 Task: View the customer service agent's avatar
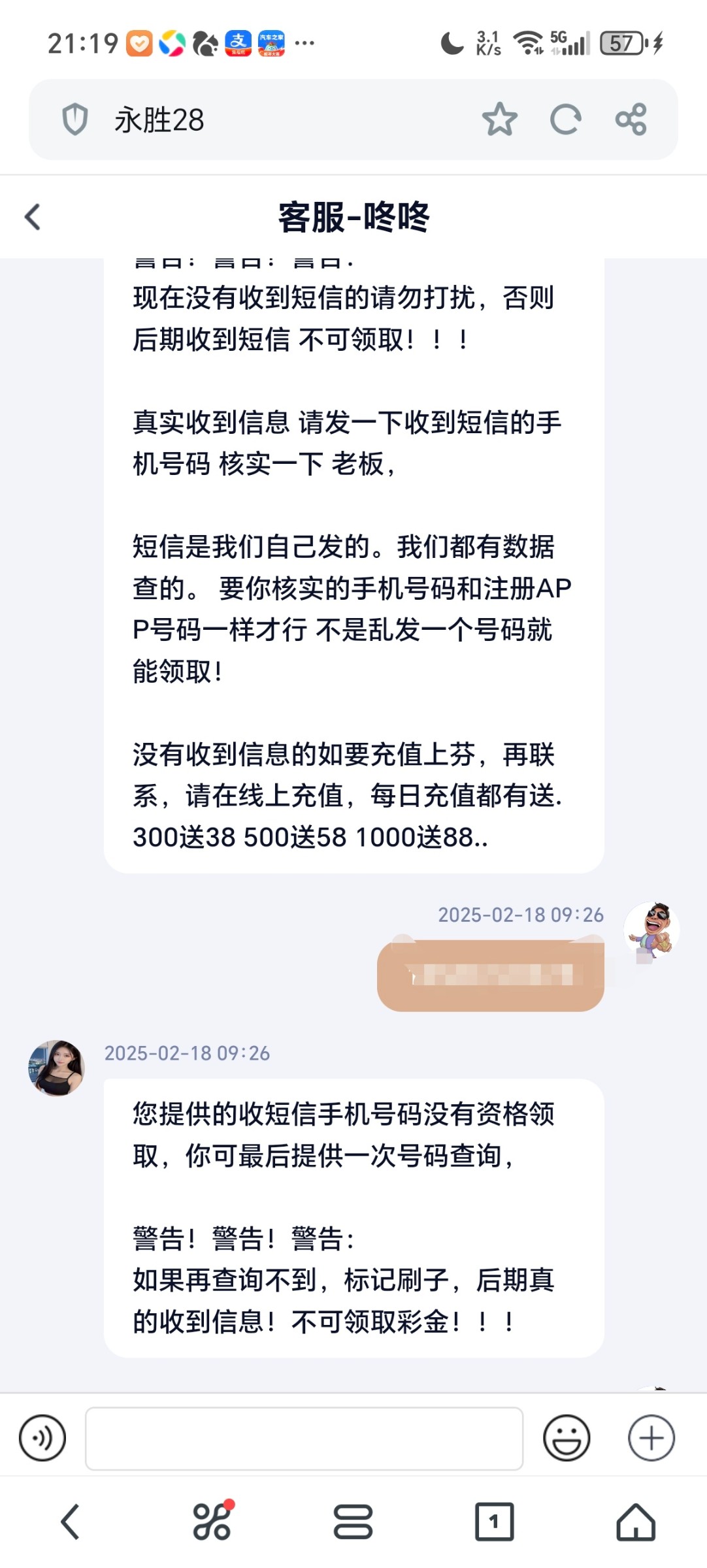click(x=56, y=1068)
